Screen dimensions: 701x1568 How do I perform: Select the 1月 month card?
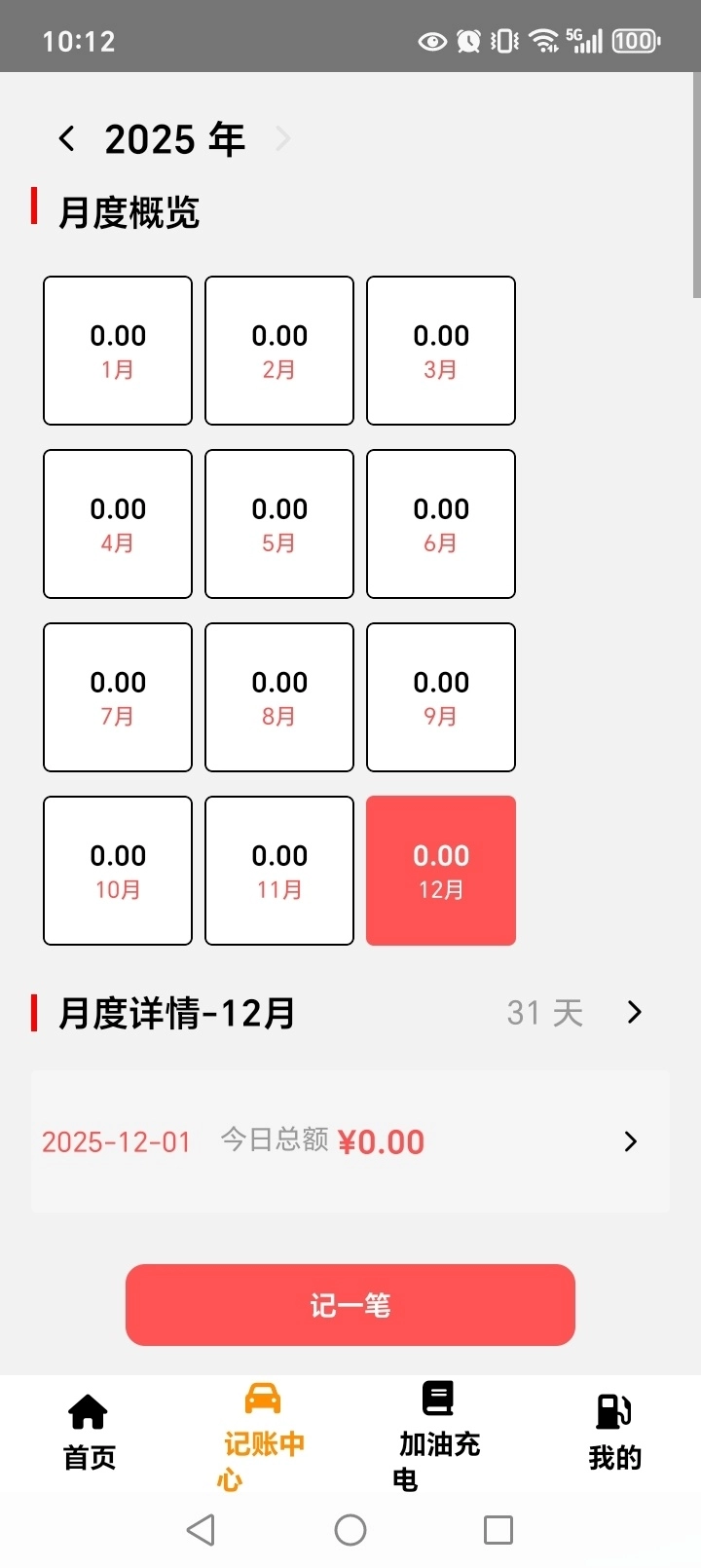(117, 349)
